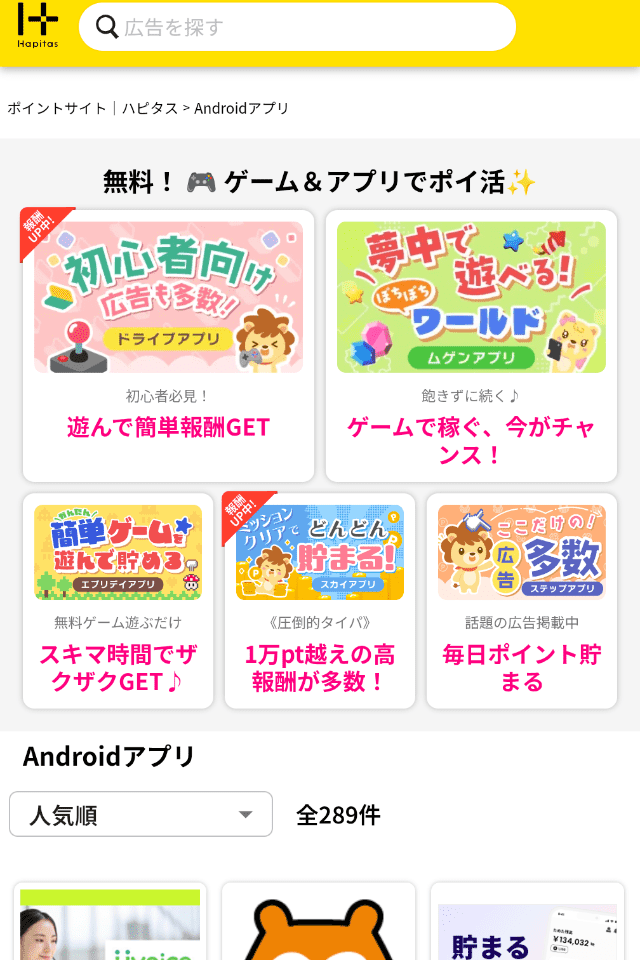Tap the 広告を探す search field

(x=310, y=27)
